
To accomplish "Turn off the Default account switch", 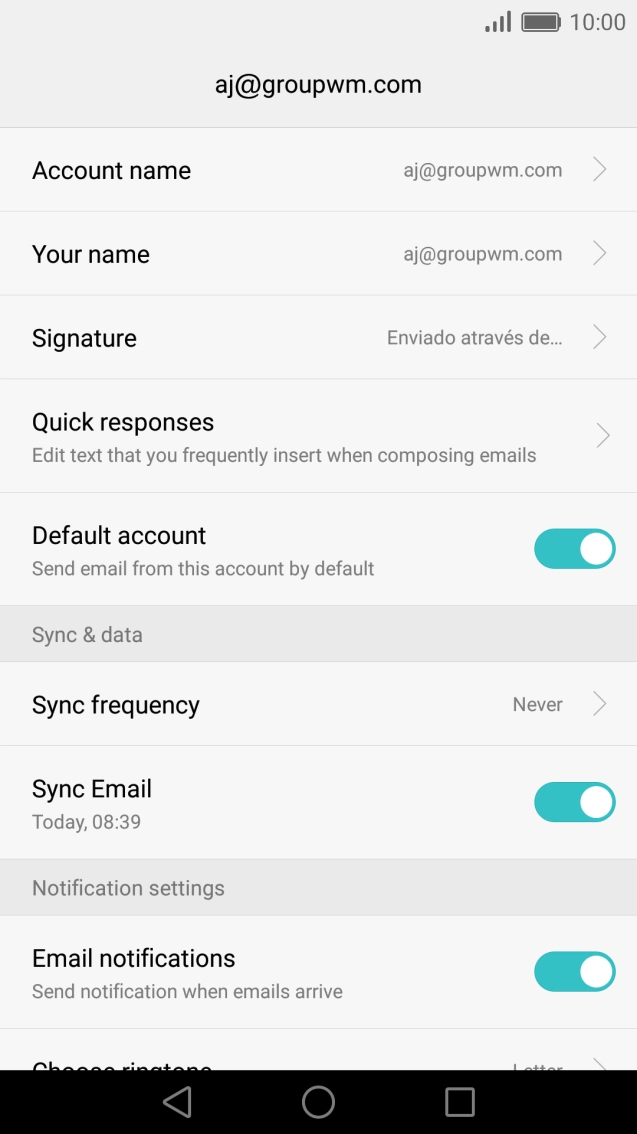I will (574, 549).
